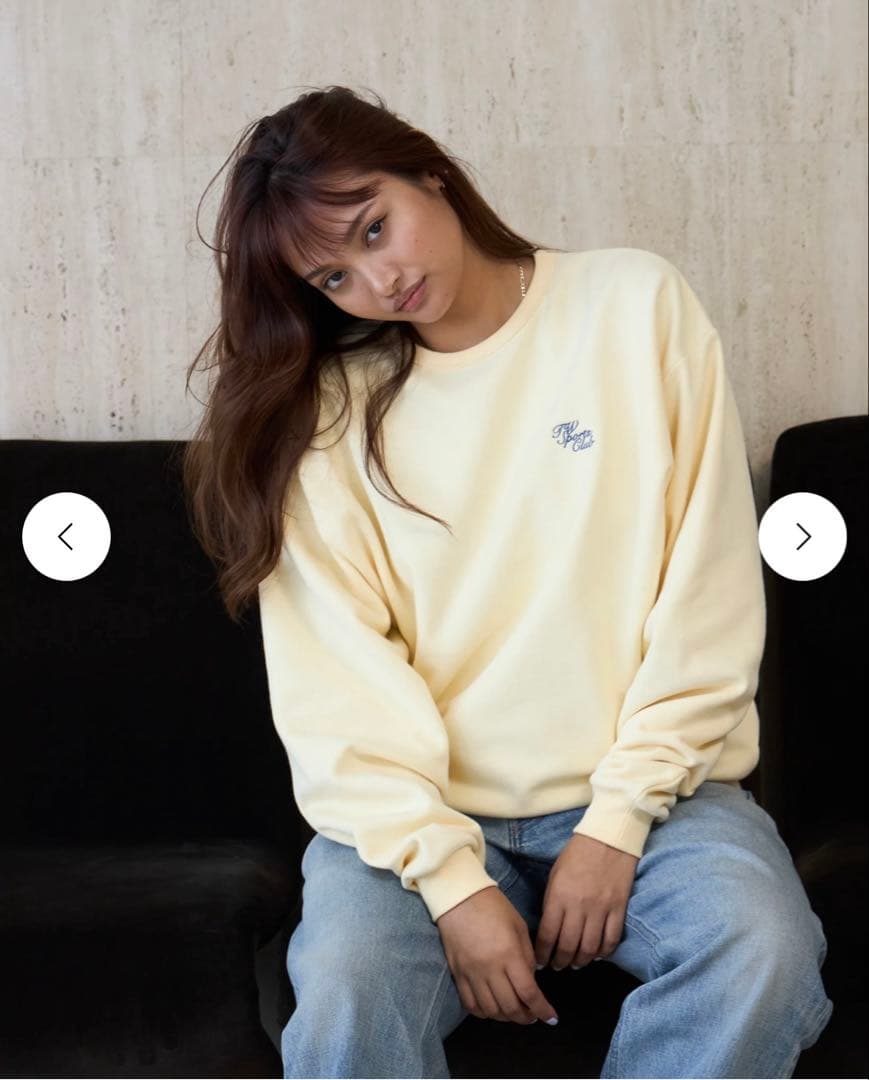Click the previous-photo control on the left edge

(67, 536)
